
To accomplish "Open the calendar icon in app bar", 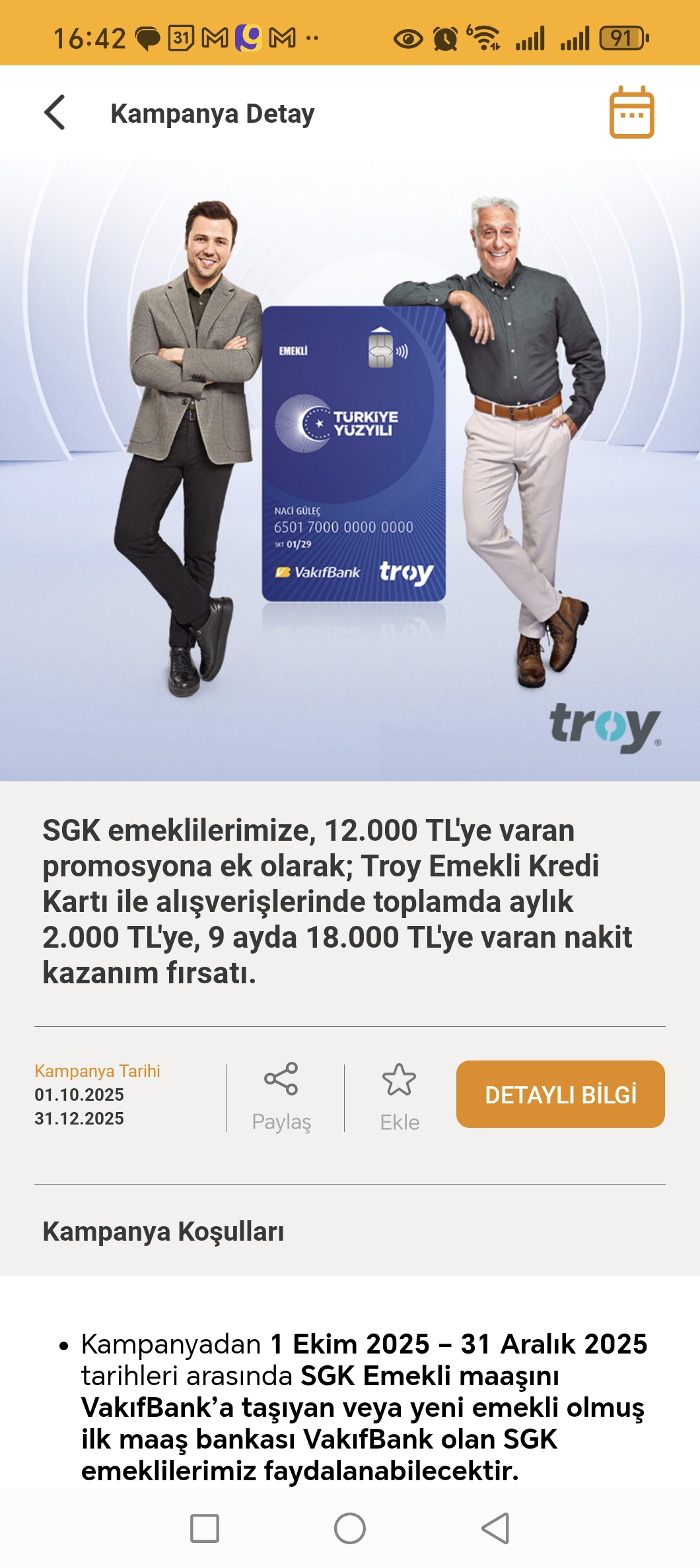I will click(631, 113).
